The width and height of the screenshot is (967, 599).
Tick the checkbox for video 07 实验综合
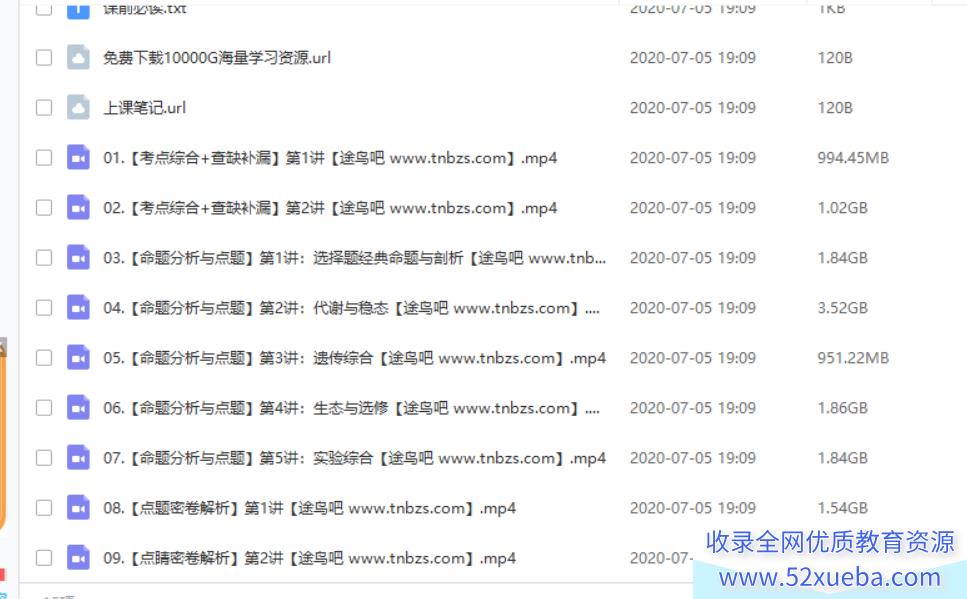click(44, 458)
